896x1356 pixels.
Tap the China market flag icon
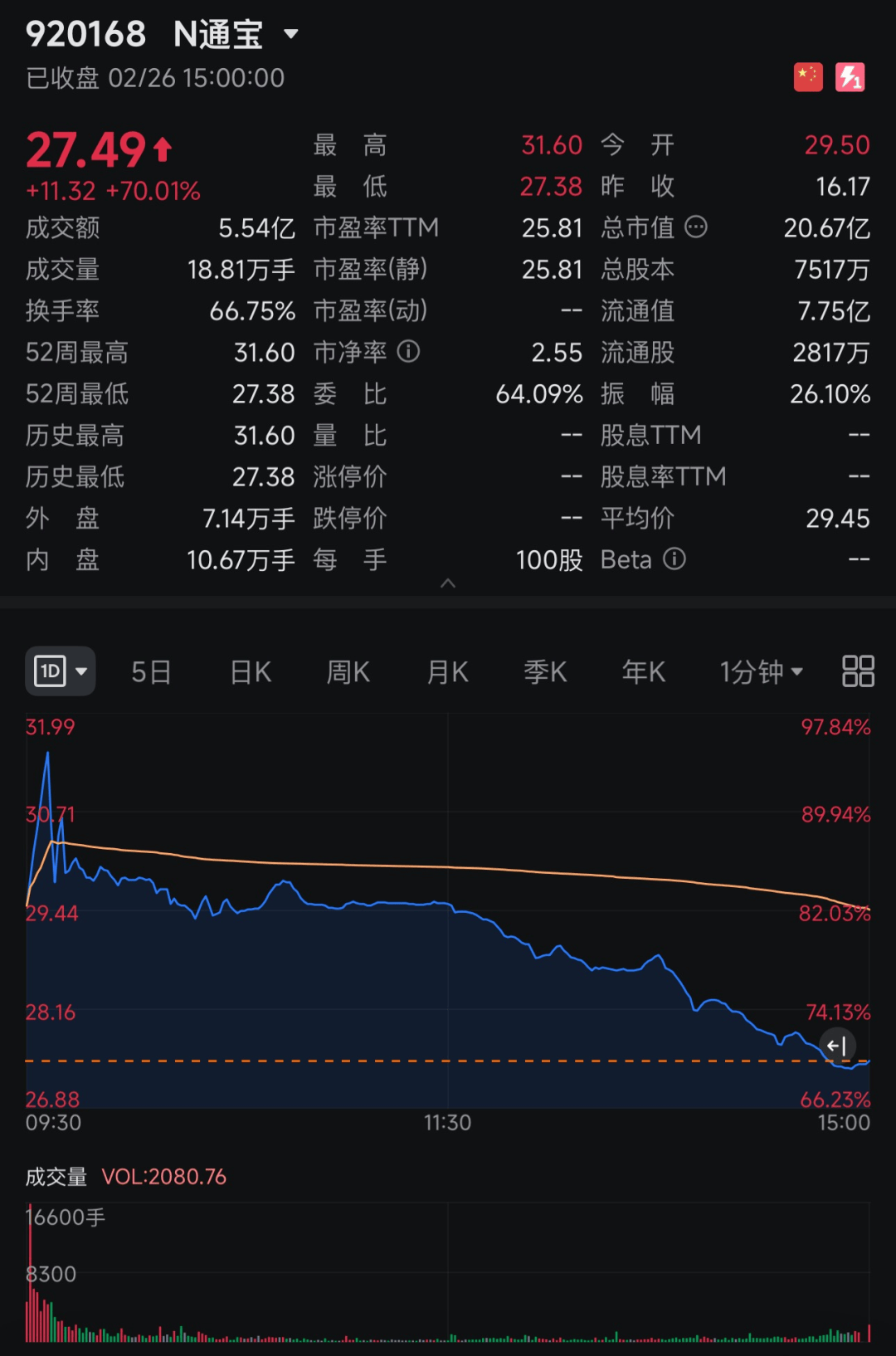807,77
